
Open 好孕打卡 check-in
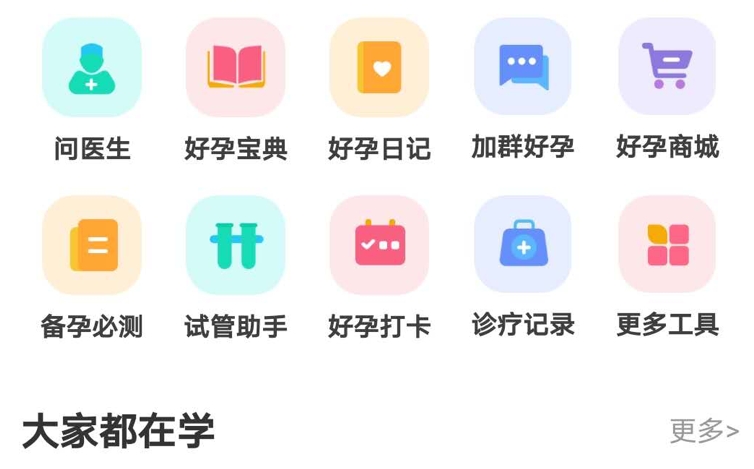click(x=379, y=245)
